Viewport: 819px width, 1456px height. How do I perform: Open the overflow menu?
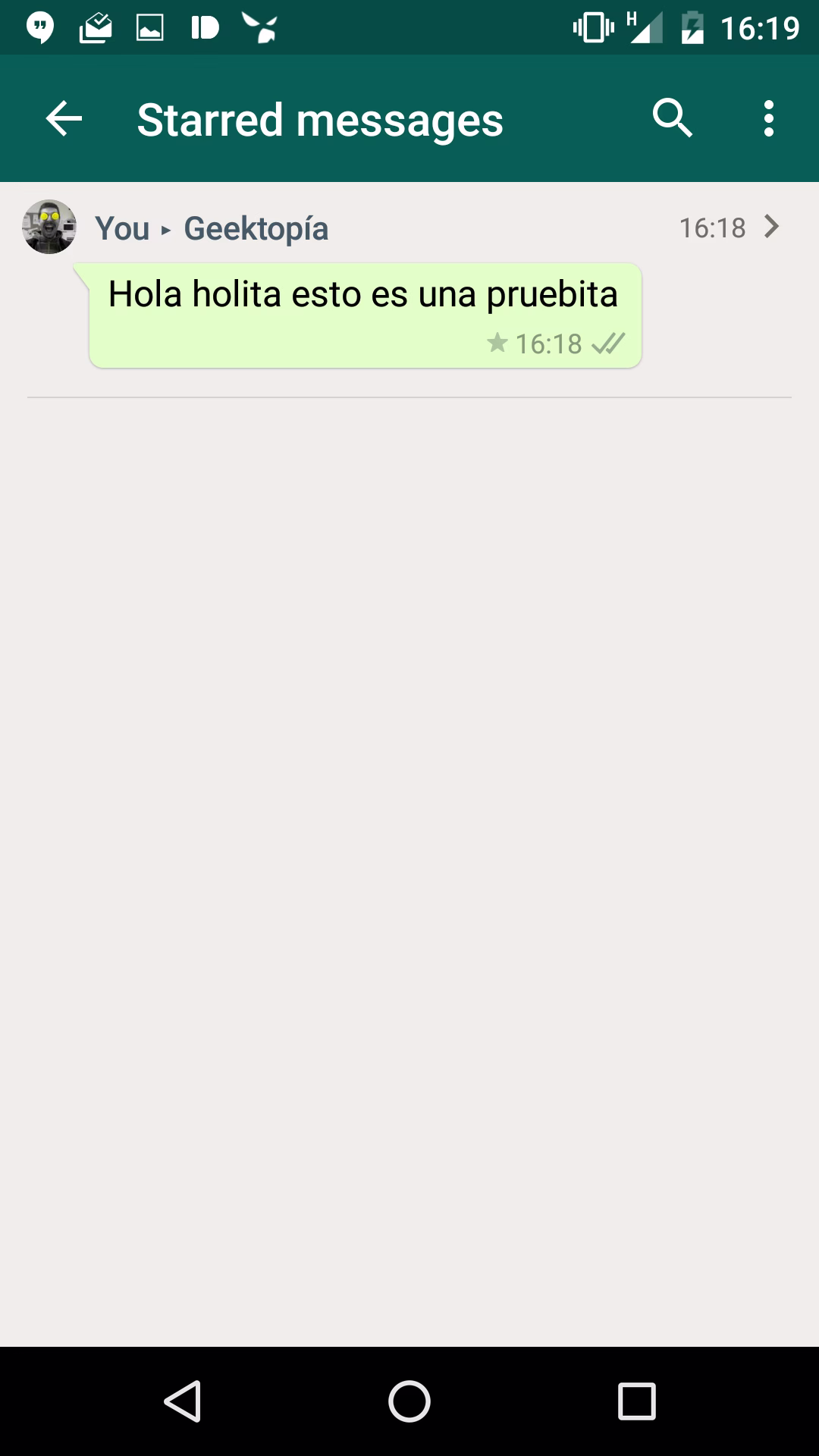[x=769, y=118]
